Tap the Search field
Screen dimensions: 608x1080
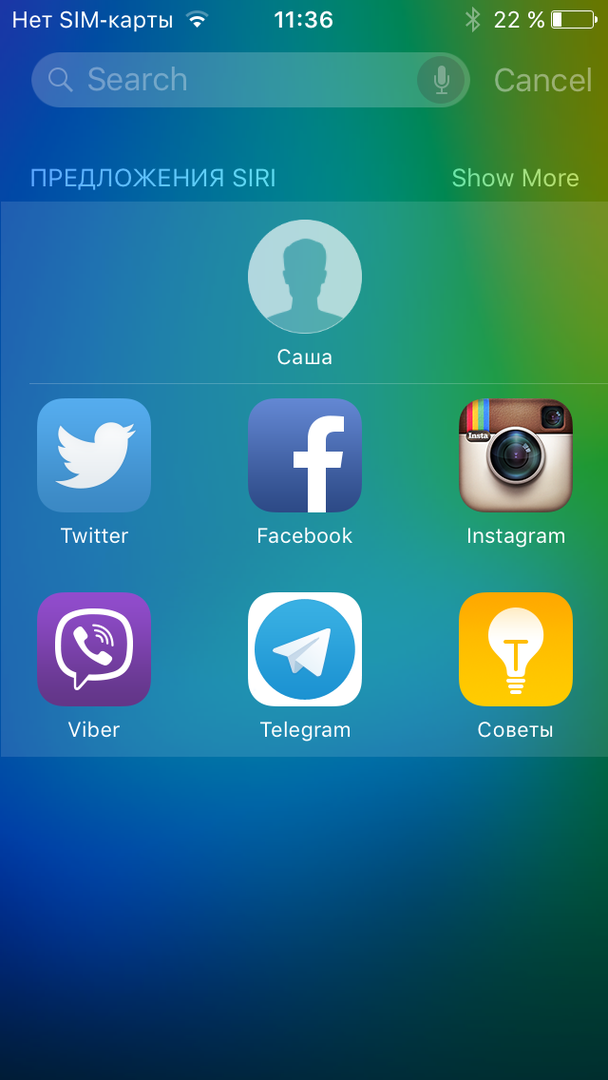(x=230, y=80)
